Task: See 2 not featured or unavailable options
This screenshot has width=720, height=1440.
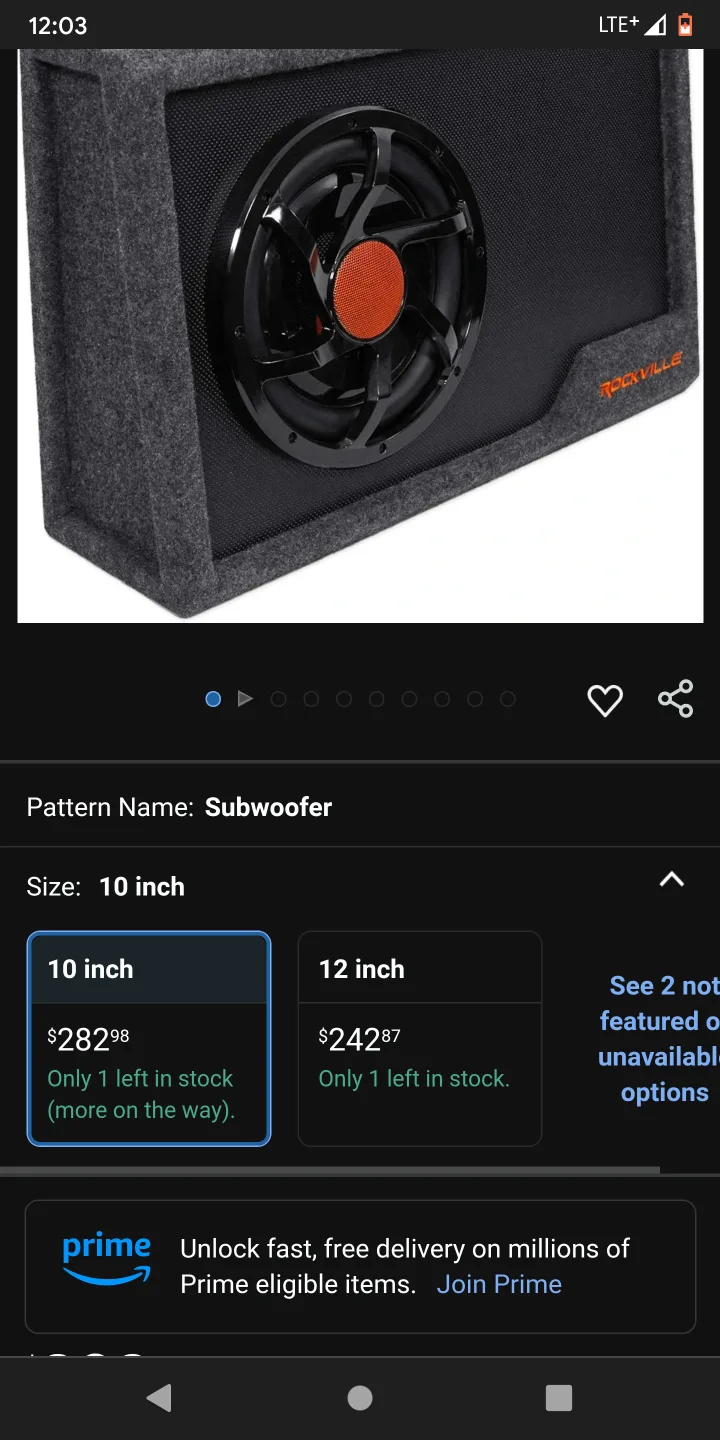Action: (660, 1038)
